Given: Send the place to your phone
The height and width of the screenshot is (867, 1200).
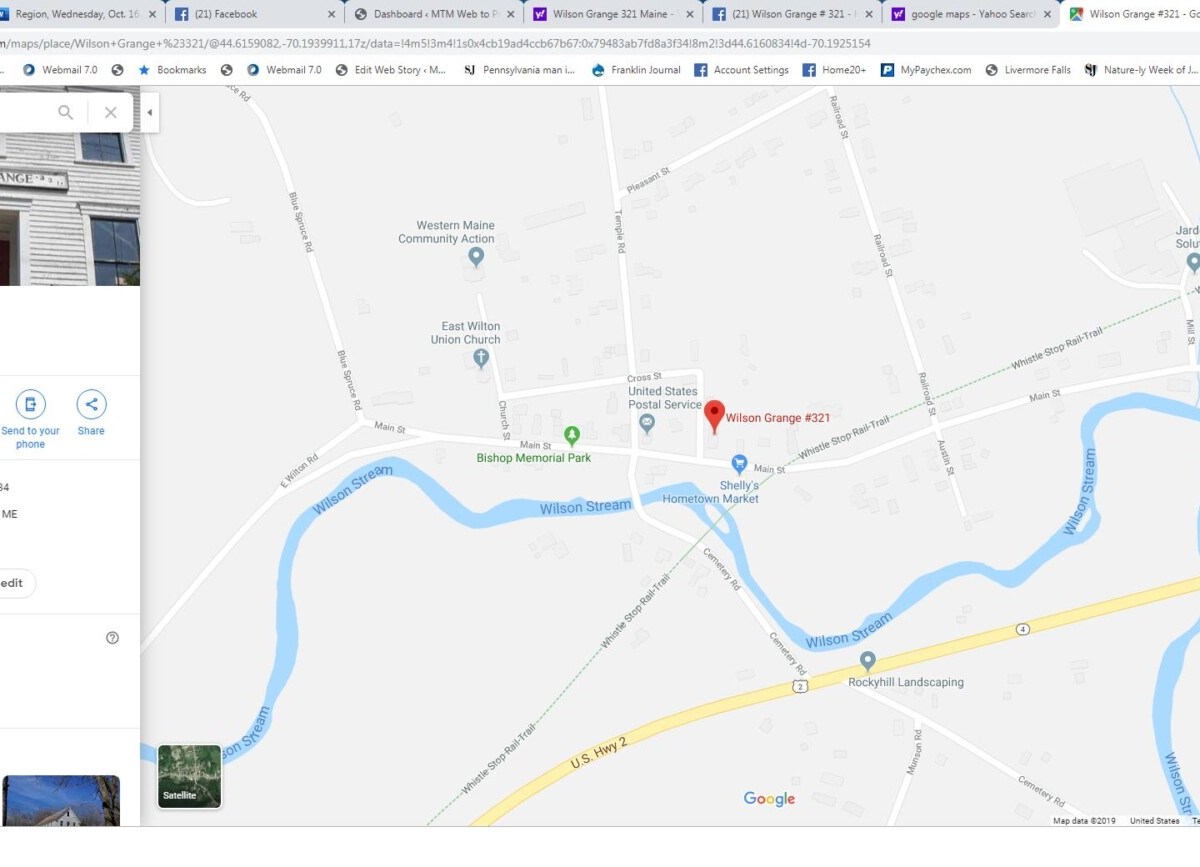Looking at the screenshot, I should 30,405.
